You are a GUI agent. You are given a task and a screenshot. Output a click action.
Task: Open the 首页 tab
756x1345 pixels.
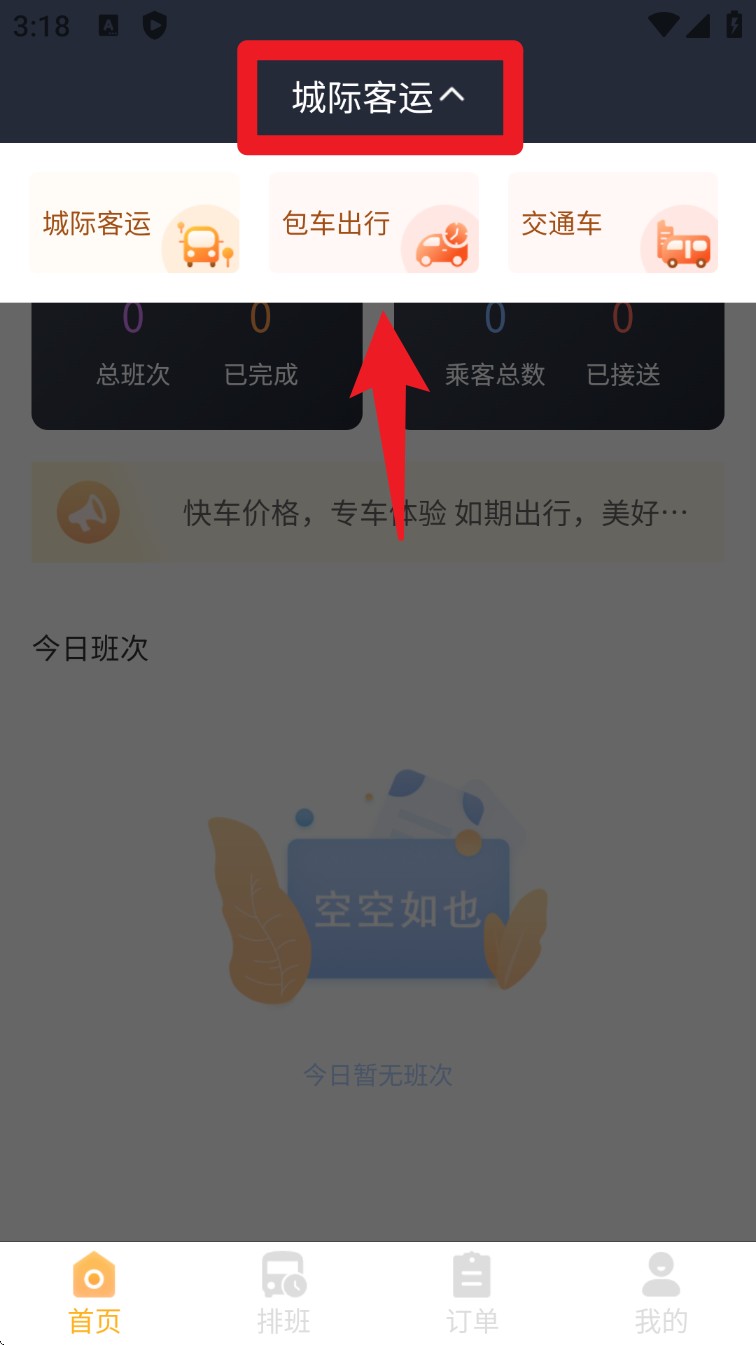tap(94, 1293)
